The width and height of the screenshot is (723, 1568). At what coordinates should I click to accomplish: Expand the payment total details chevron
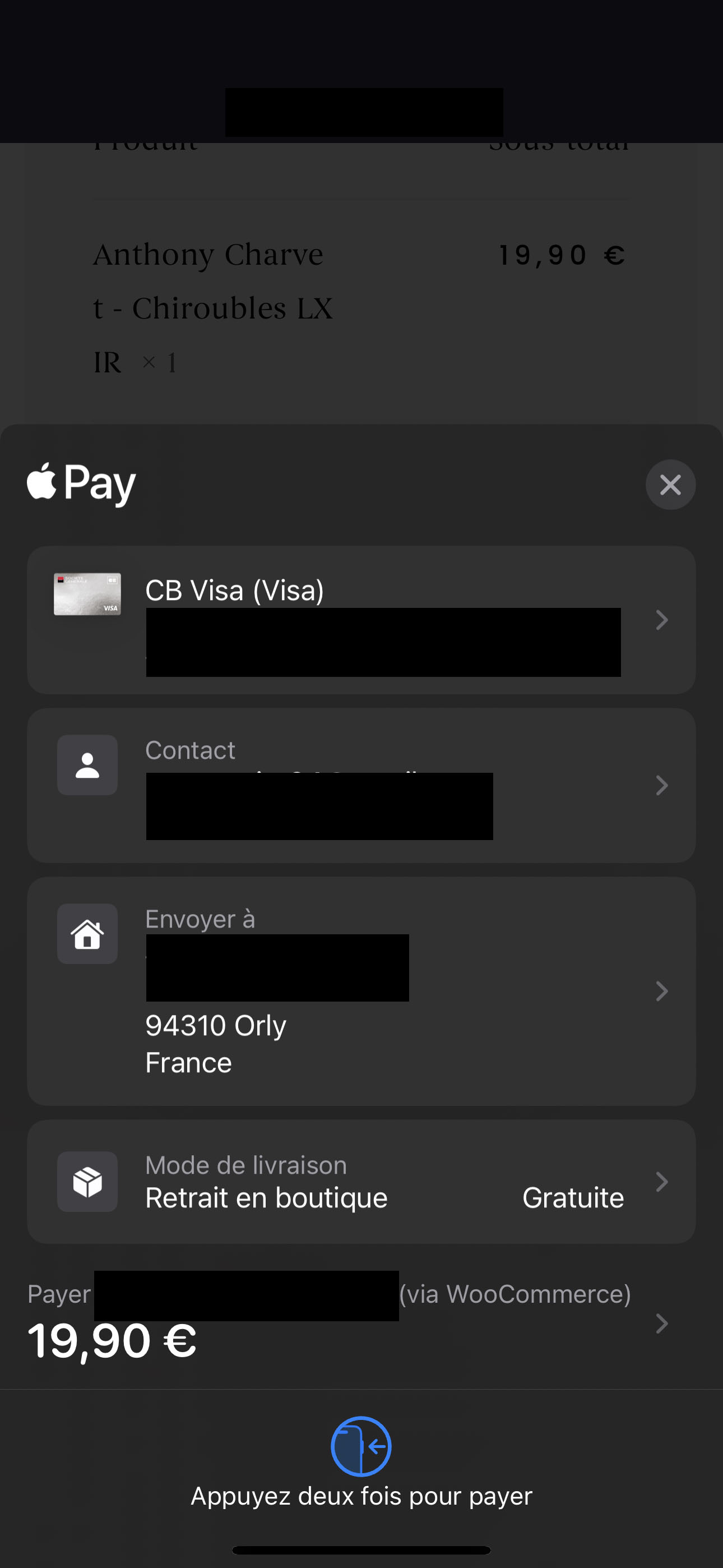[x=661, y=1323]
